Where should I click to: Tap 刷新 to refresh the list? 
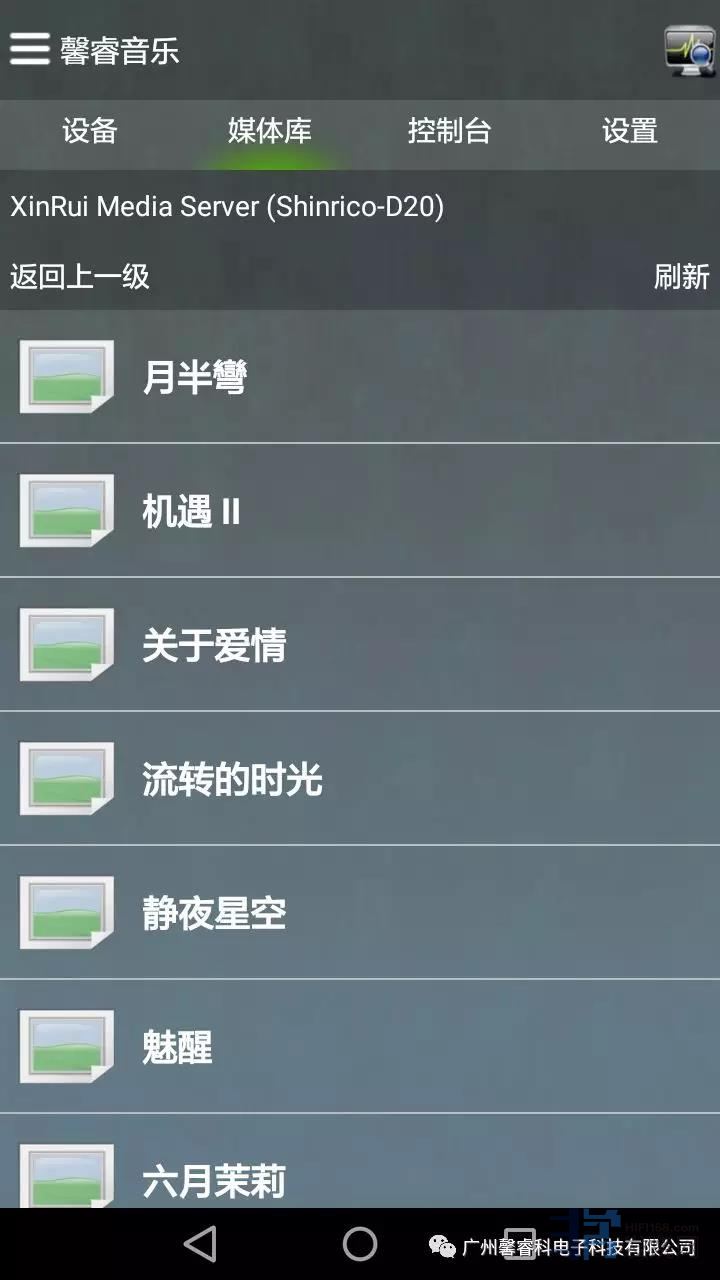(681, 276)
